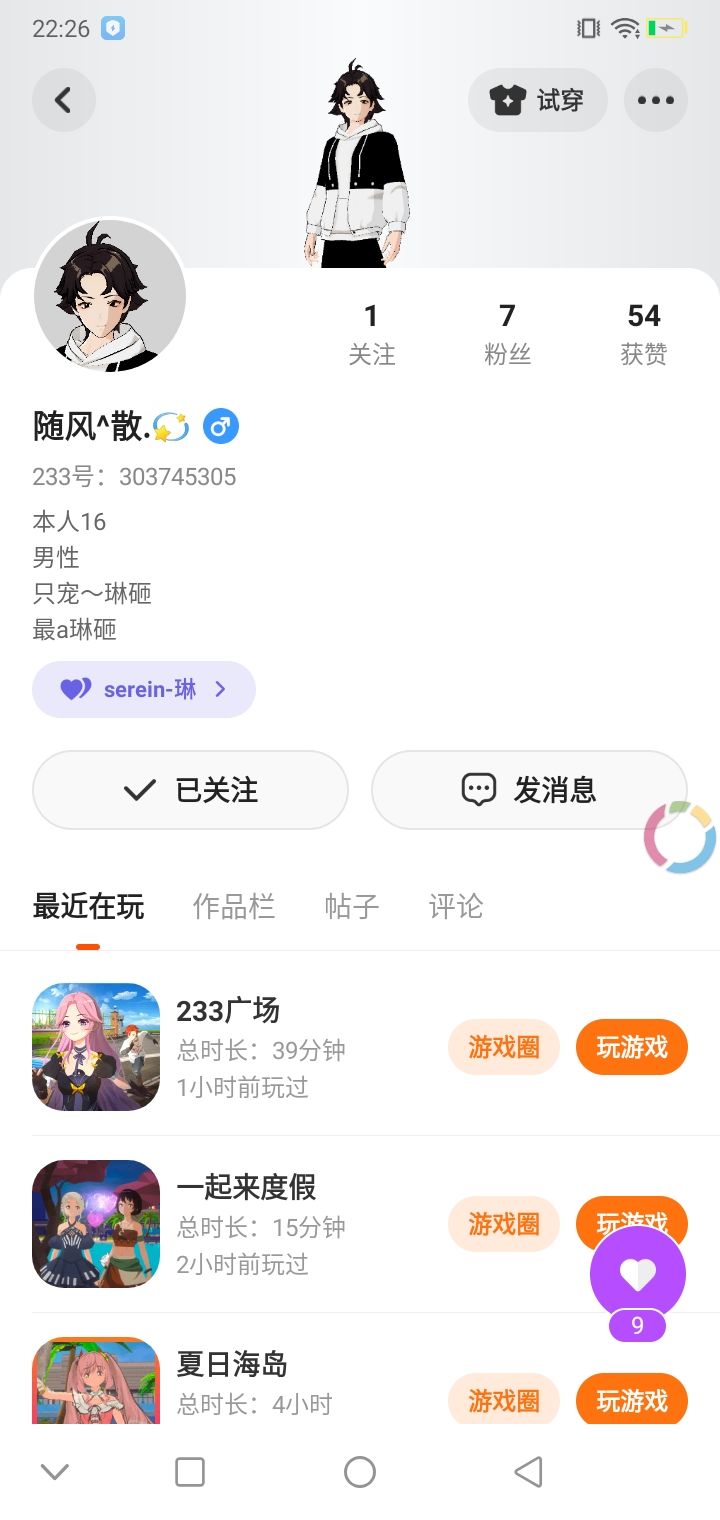Tap 玩游戏 for 233广场
720x1520 pixels.
click(632, 1047)
